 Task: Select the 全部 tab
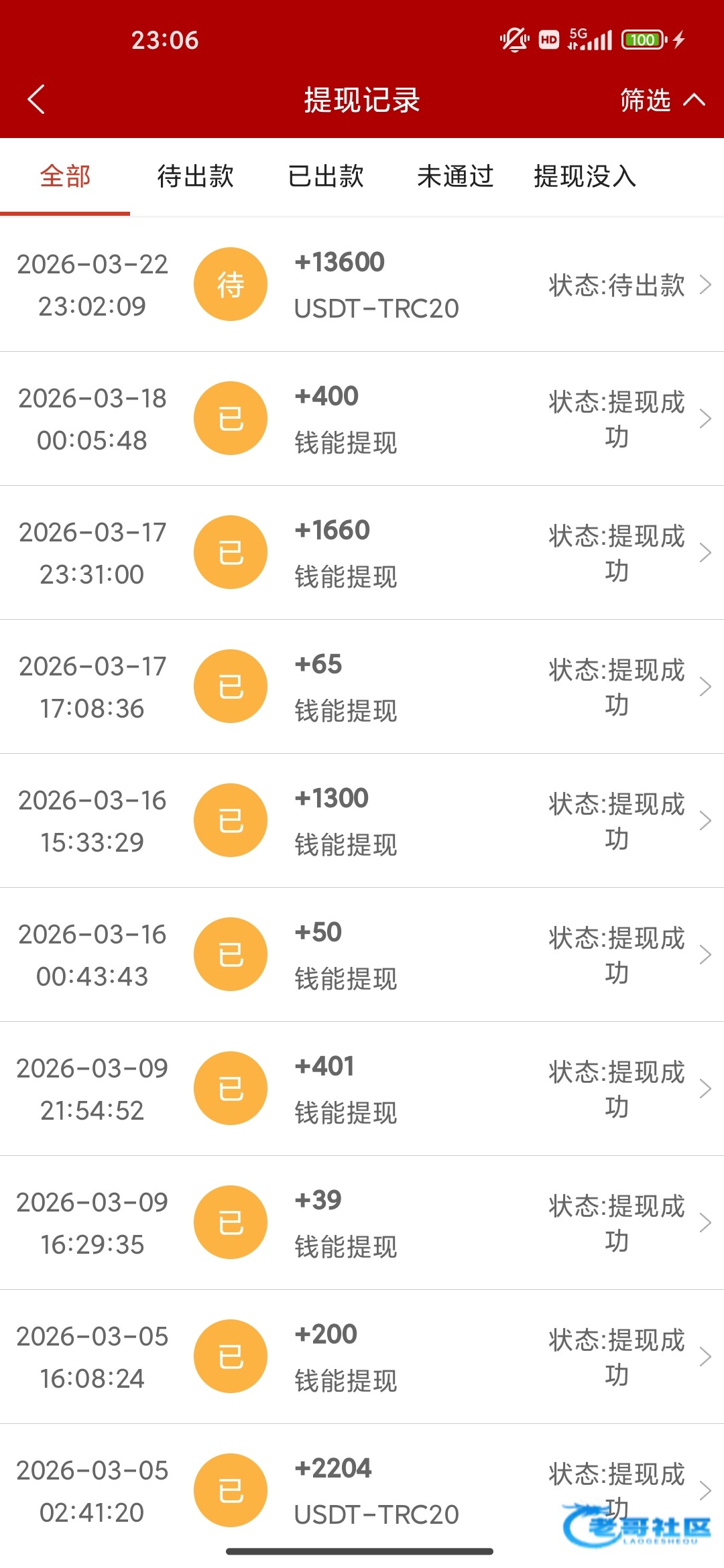(65, 177)
